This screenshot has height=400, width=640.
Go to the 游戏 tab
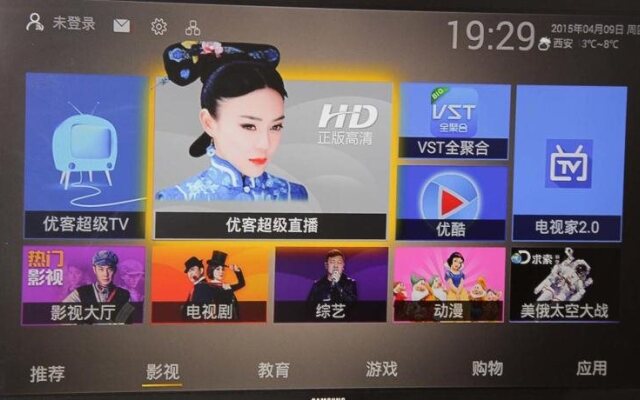click(x=381, y=369)
